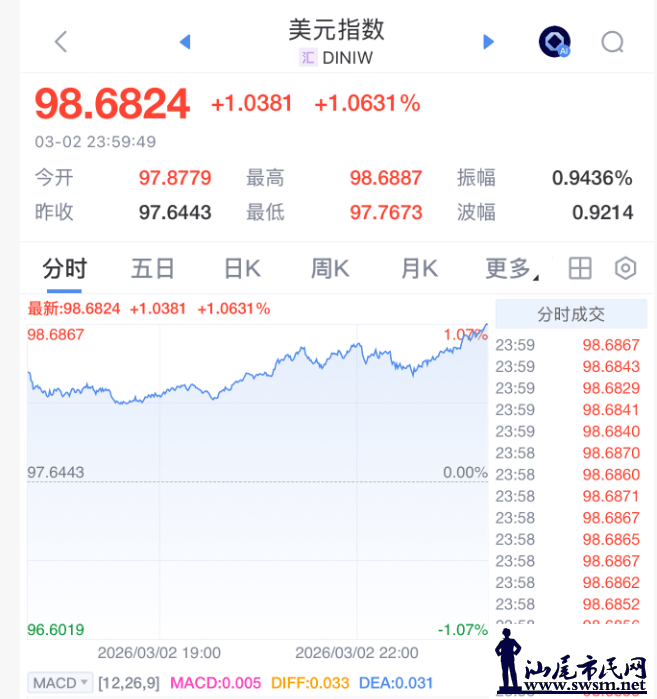Open the AI assistant icon
This screenshot has width=657, height=699.
(x=554, y=42)
